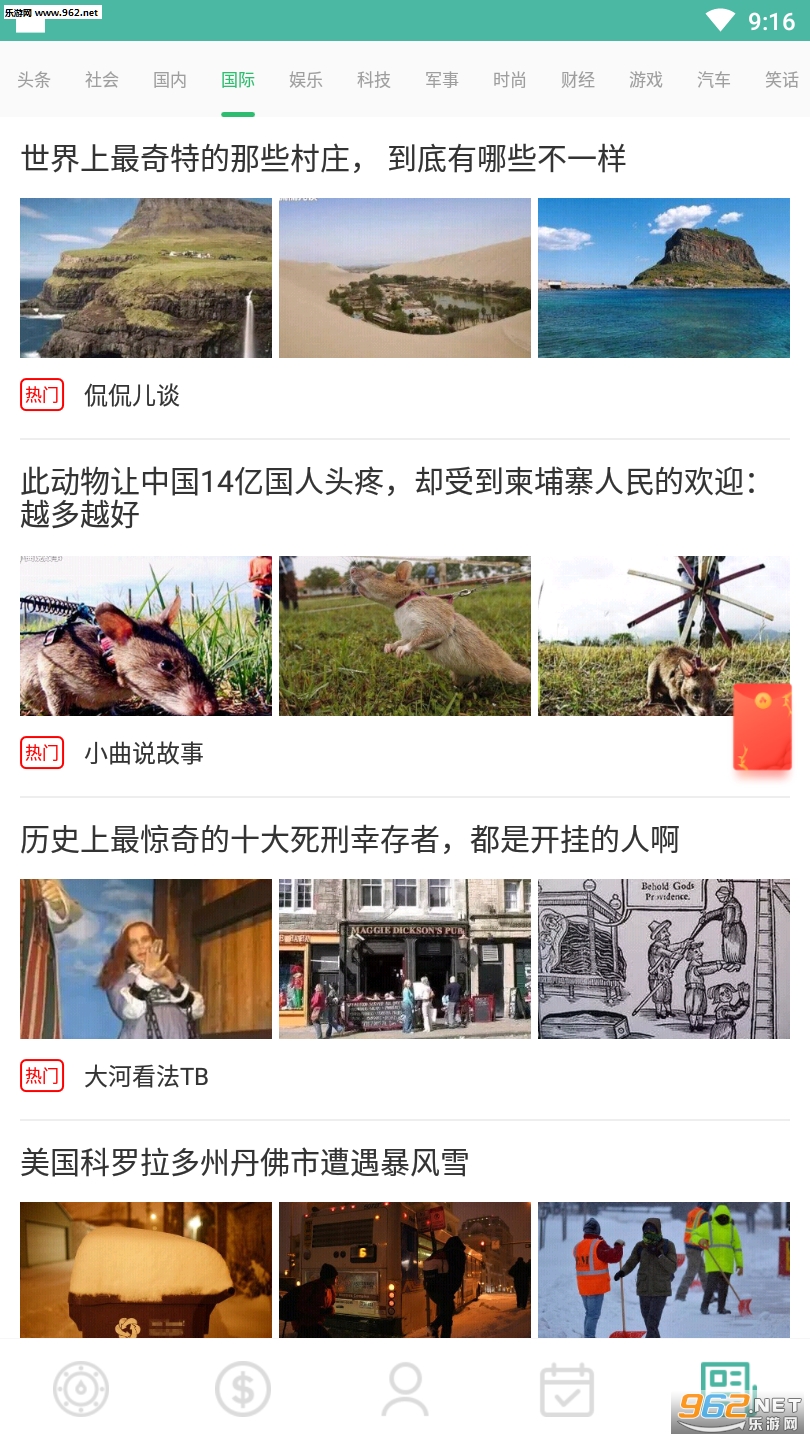
Task: Open the calendar check-in tab
Action: click(x=567, y=1389)
